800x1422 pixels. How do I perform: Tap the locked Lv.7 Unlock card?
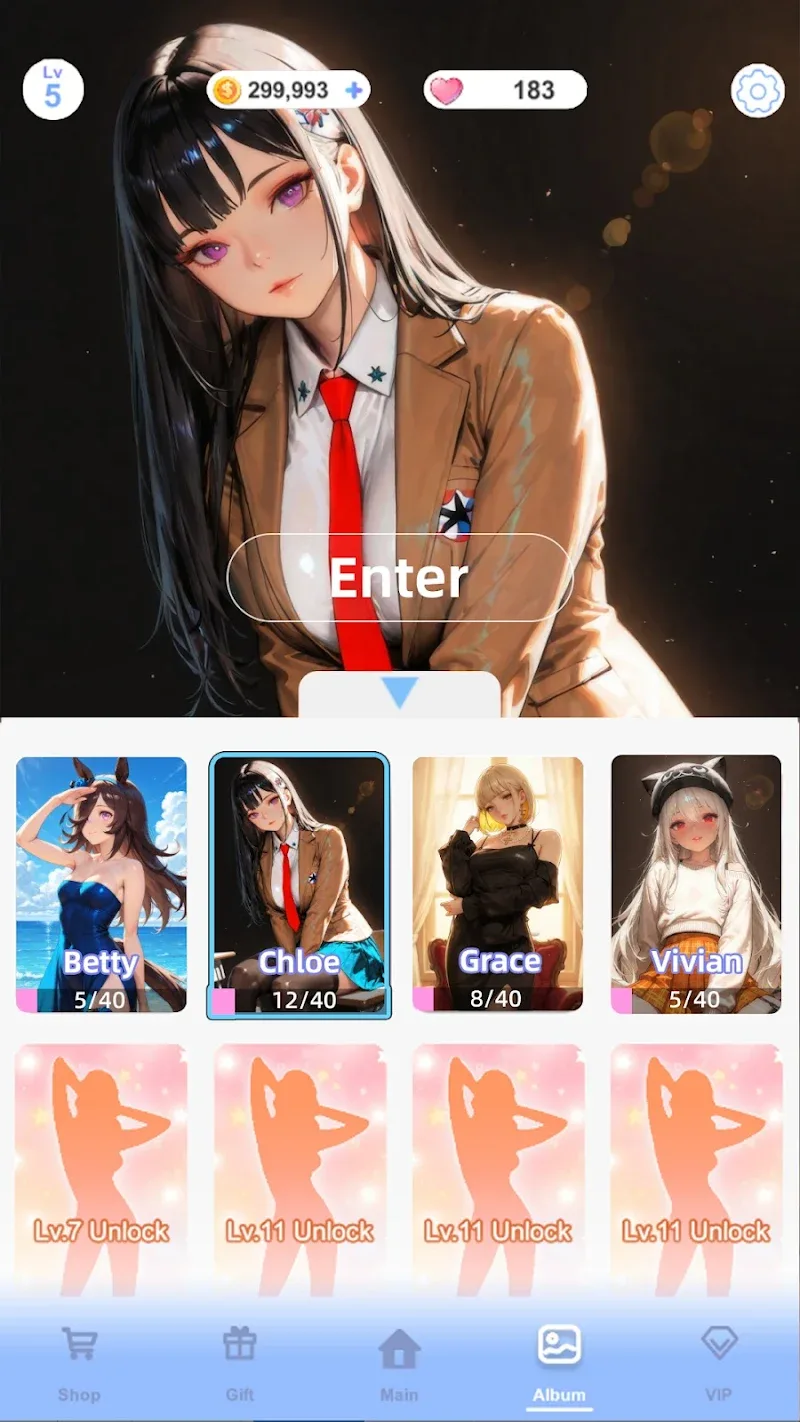101,1165
